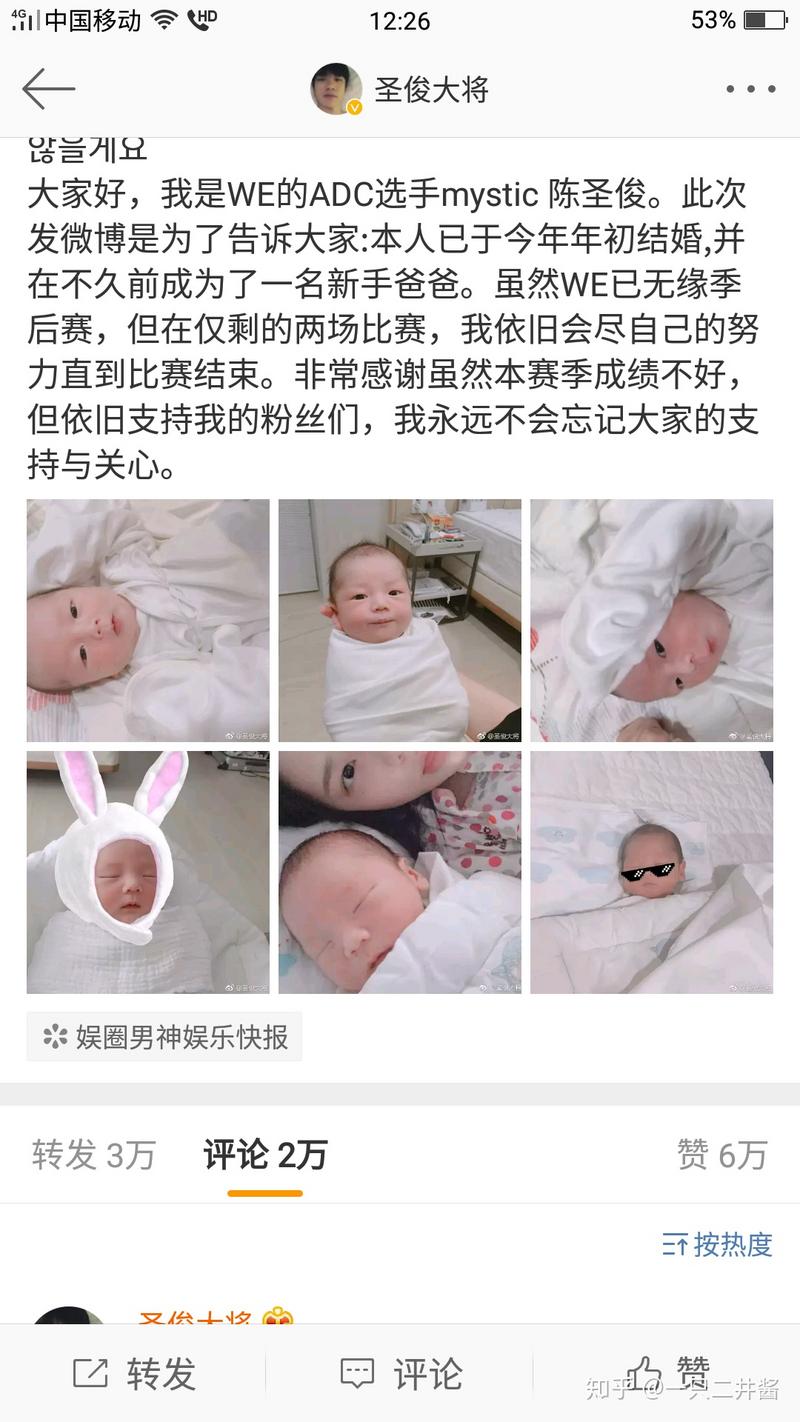Open the center top photo of the swaddled baby

(x=399, y=620)
